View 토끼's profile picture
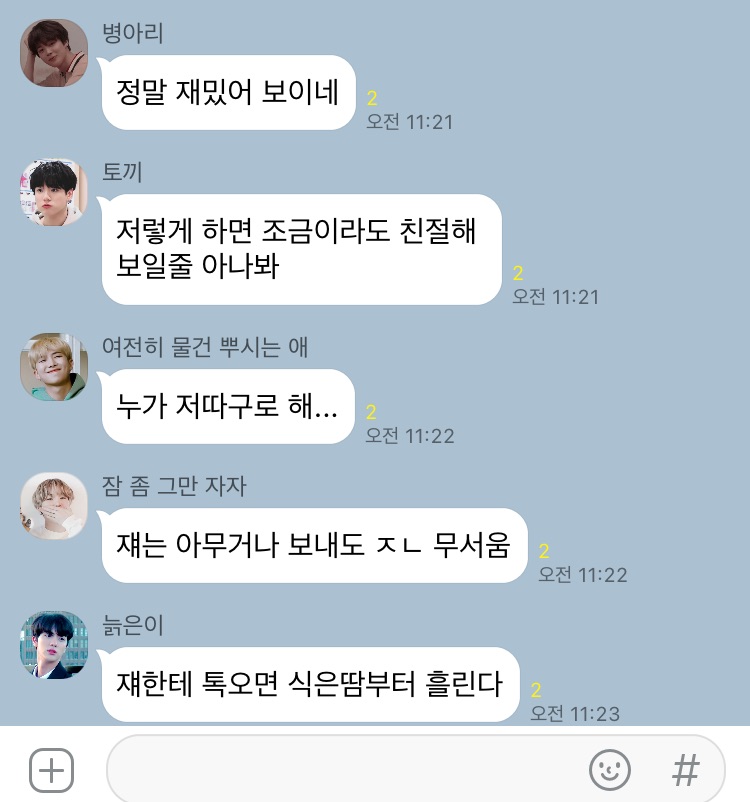Image resolution: width=750 pixels, height=802 pixels. pyautogui.click(x=54, y=193)
